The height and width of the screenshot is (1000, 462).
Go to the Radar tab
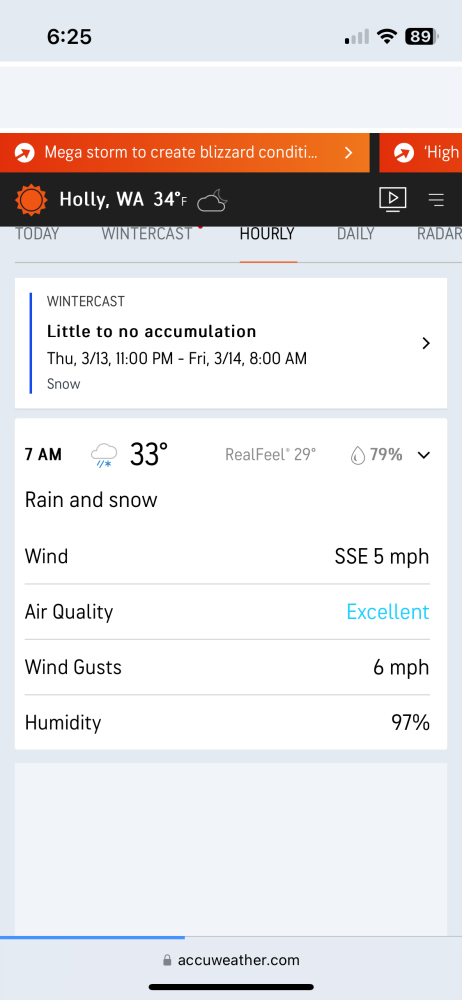click(440, 234)
